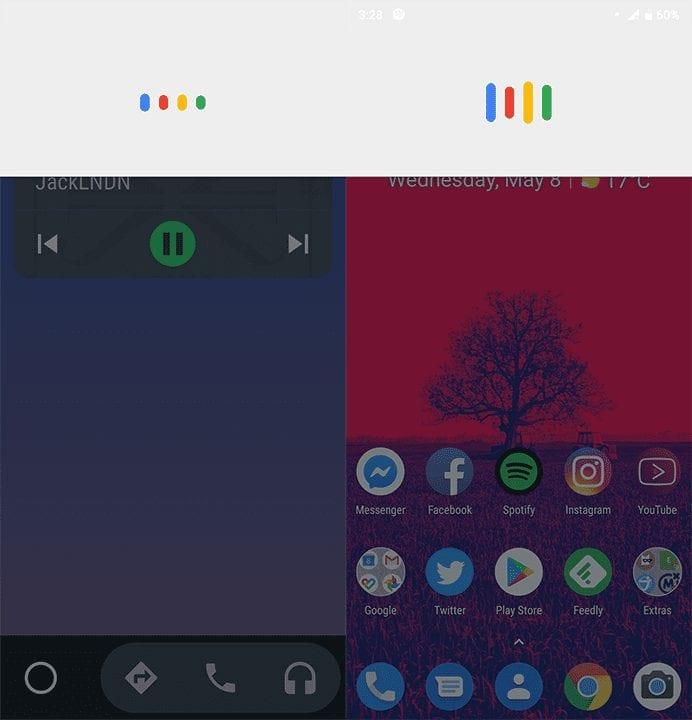
Task: Skip to the next track
Action: [298, 244]
